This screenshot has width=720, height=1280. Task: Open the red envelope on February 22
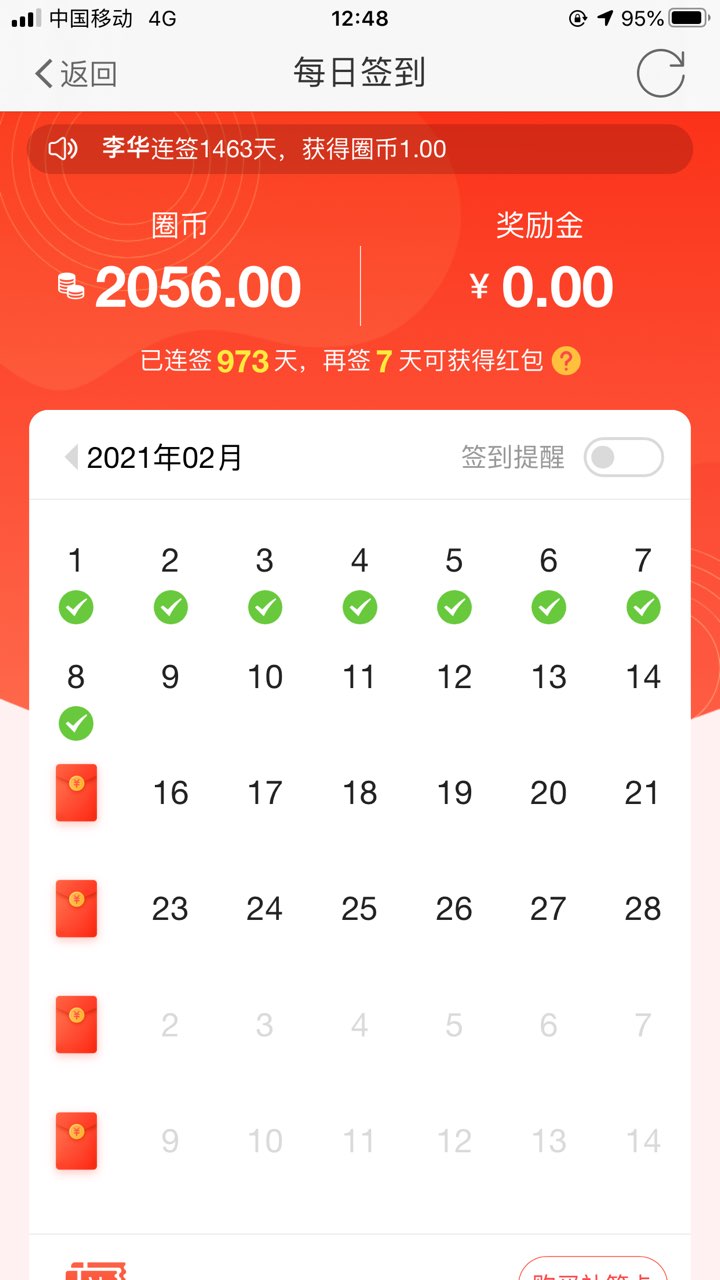[76, 909]
